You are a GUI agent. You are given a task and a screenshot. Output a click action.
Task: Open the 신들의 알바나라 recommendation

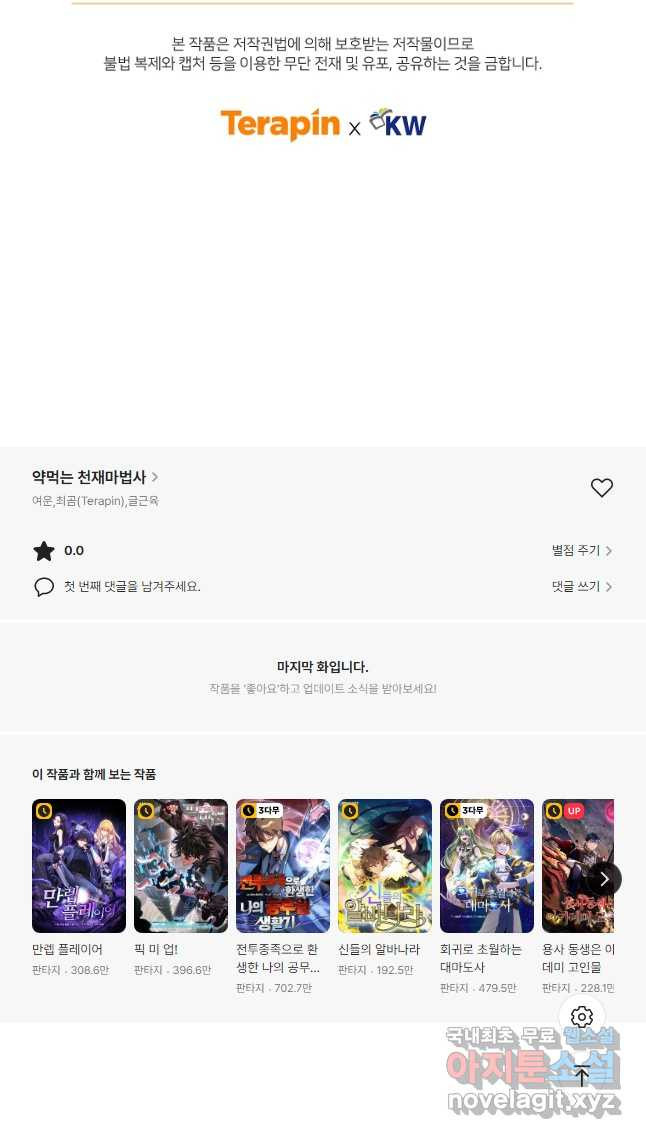(x=385, y=866)
